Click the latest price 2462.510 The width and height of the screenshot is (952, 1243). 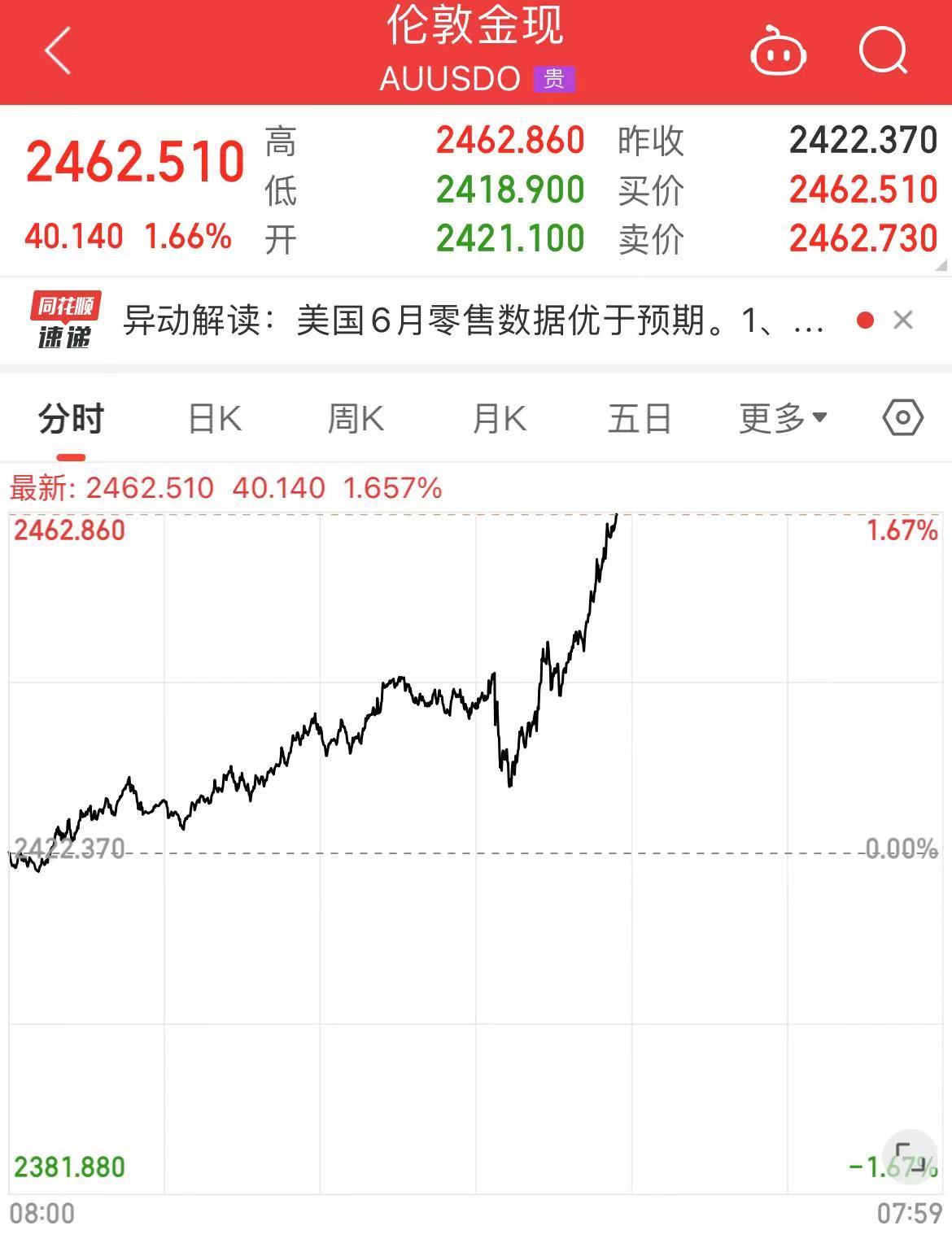pos(133,159)
